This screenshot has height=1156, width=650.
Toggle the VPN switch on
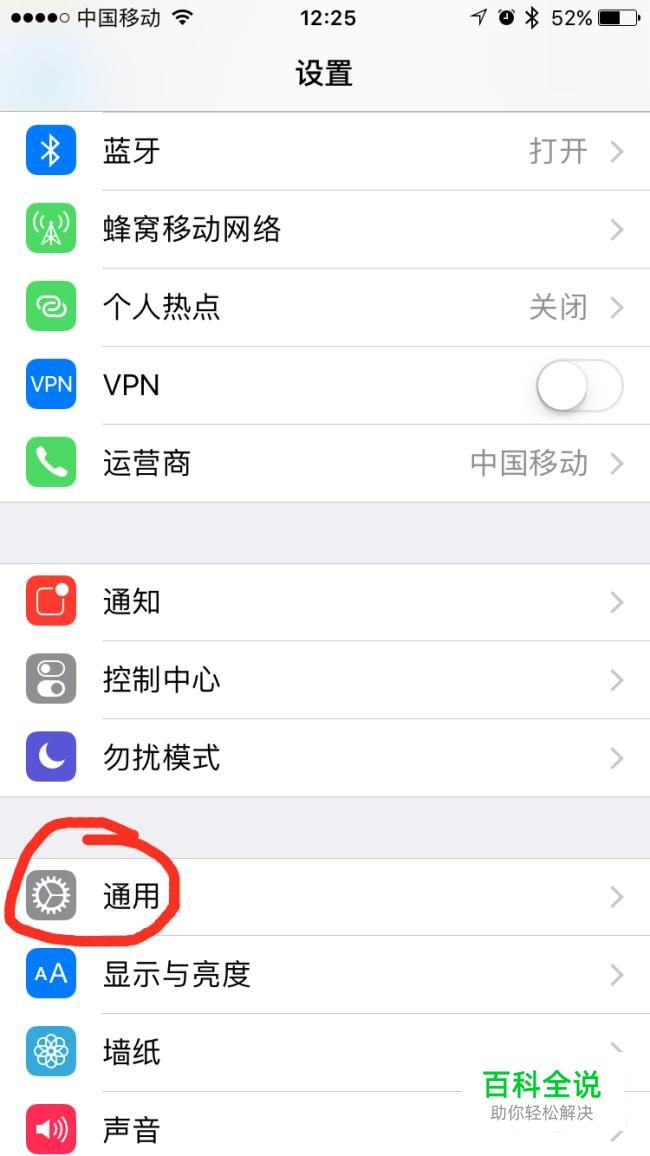pyautogui.click(x=579, y=386)
